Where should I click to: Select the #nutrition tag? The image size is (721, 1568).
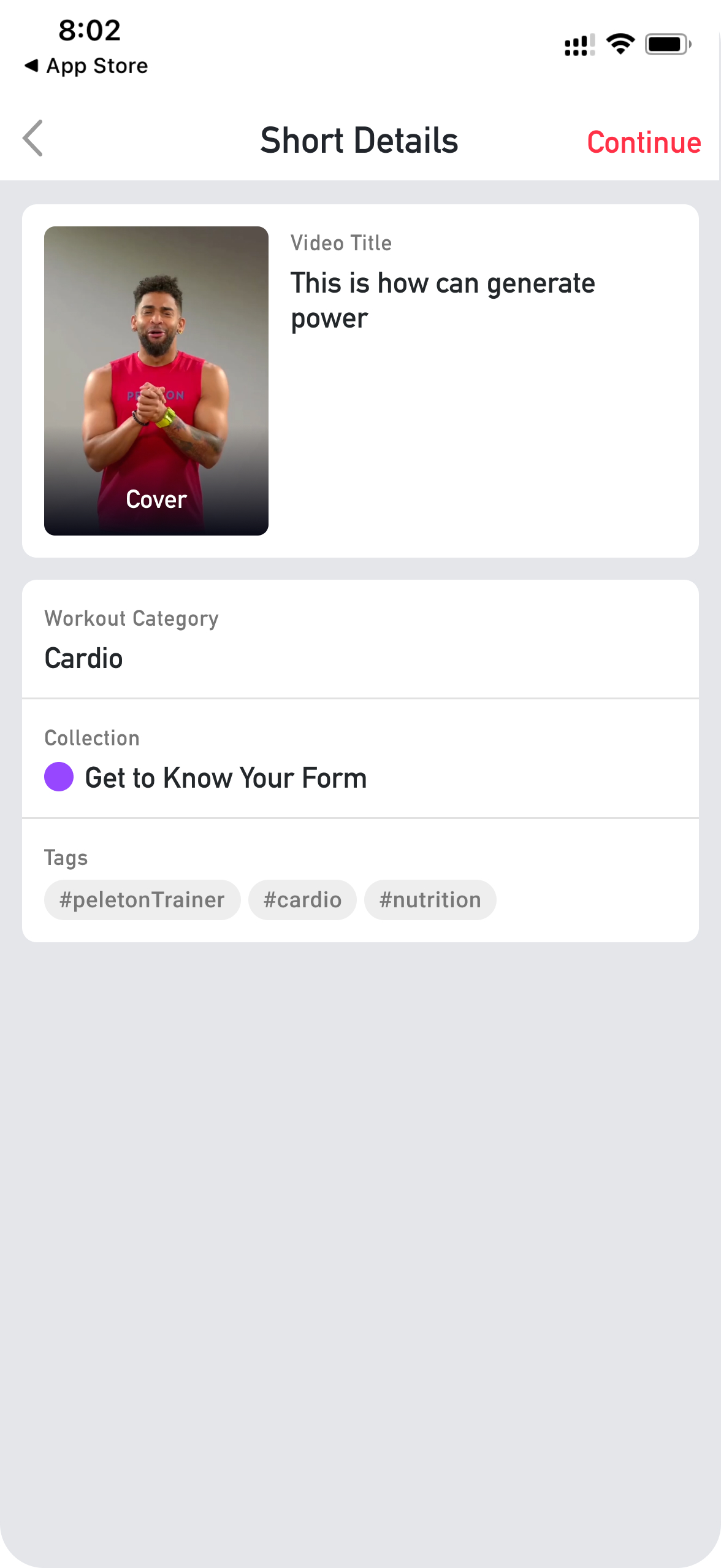point(430,900)
